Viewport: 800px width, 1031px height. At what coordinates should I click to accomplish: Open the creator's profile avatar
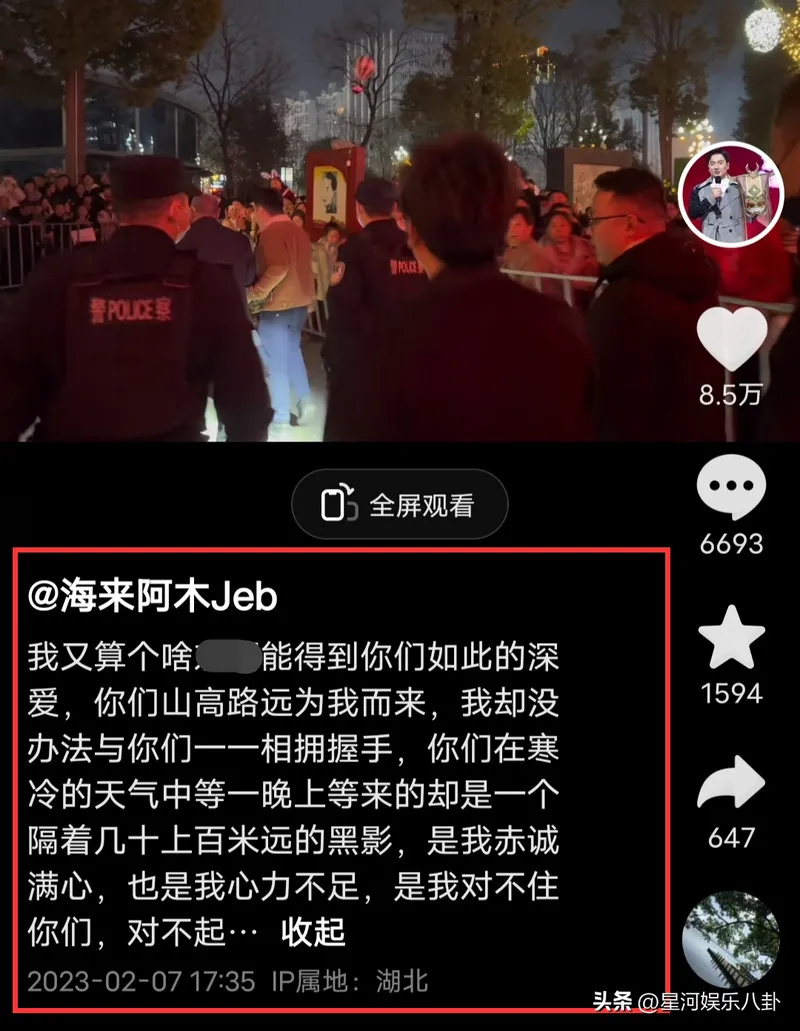(x=731, y=201)
